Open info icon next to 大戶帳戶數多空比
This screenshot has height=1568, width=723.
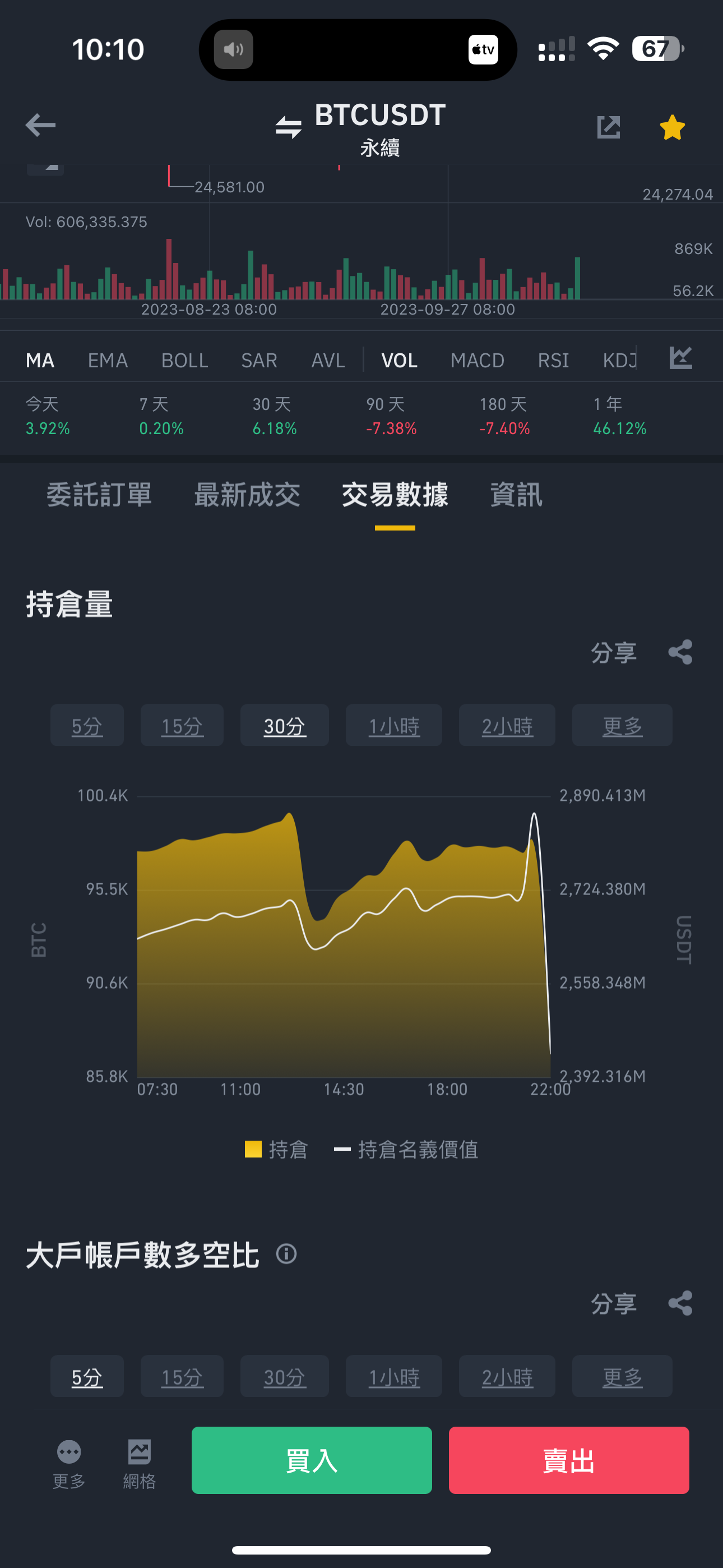point(286,1254)
